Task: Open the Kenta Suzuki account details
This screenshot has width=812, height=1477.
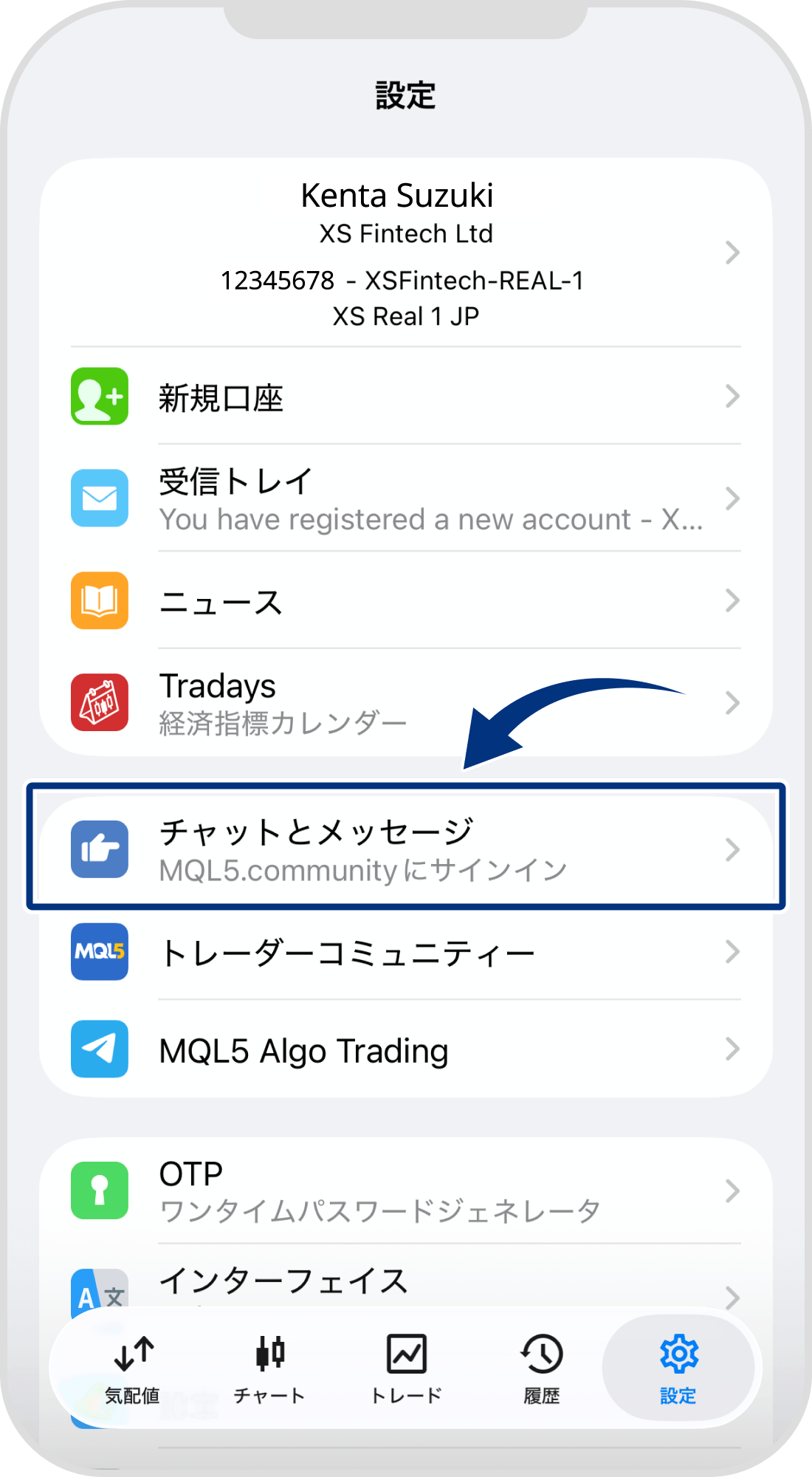Action: [x=405, y=253]
